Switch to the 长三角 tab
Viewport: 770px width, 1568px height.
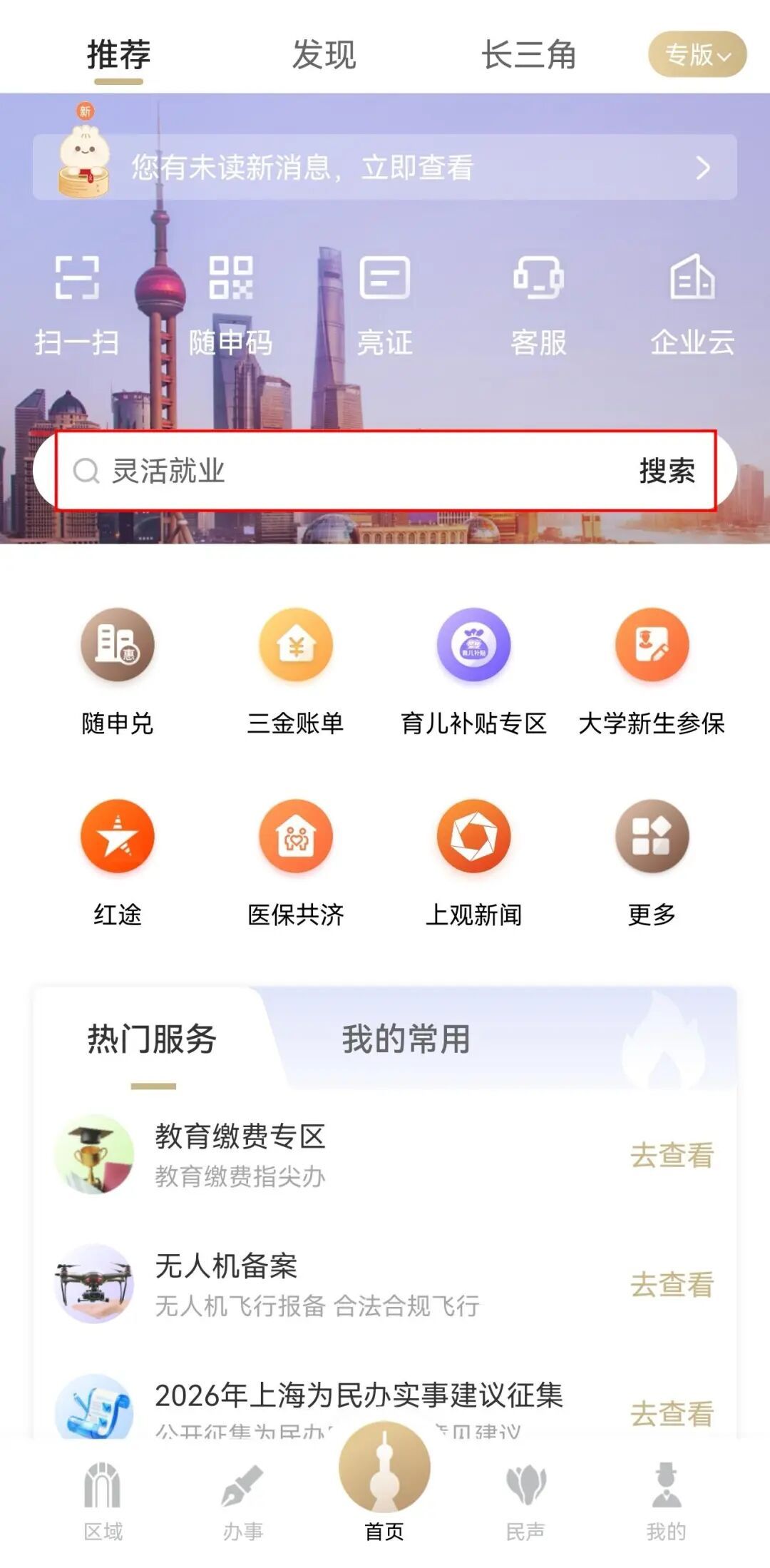pyautogui.click(x=528, y=55)
